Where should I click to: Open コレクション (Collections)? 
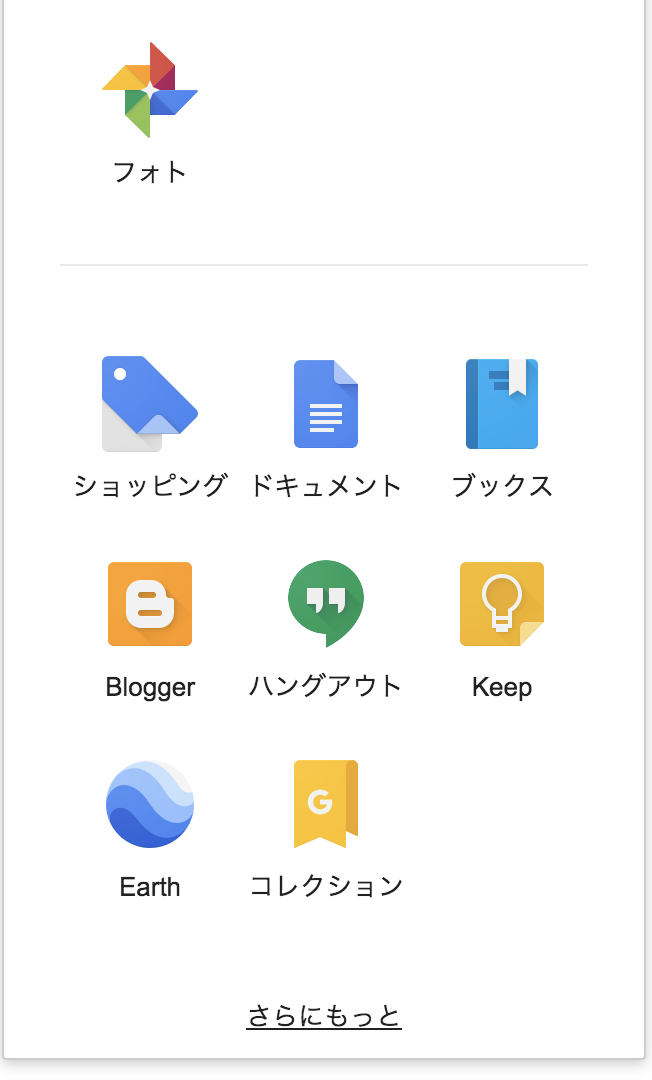click(326, 804)
